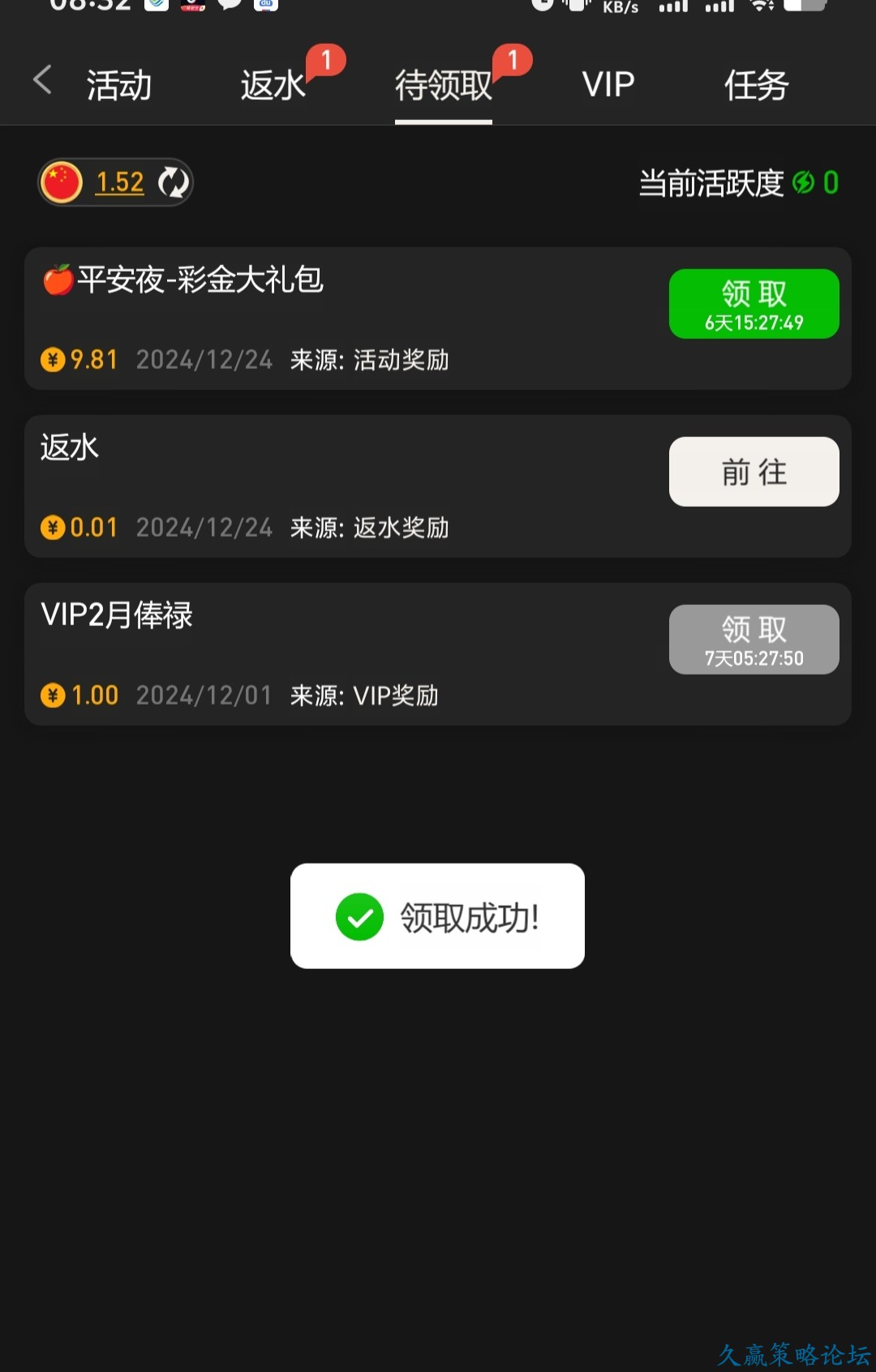Switch to the VIP tab
Image resolution: width=876 pixels, height=1372 pixels.
pos(608,85)
